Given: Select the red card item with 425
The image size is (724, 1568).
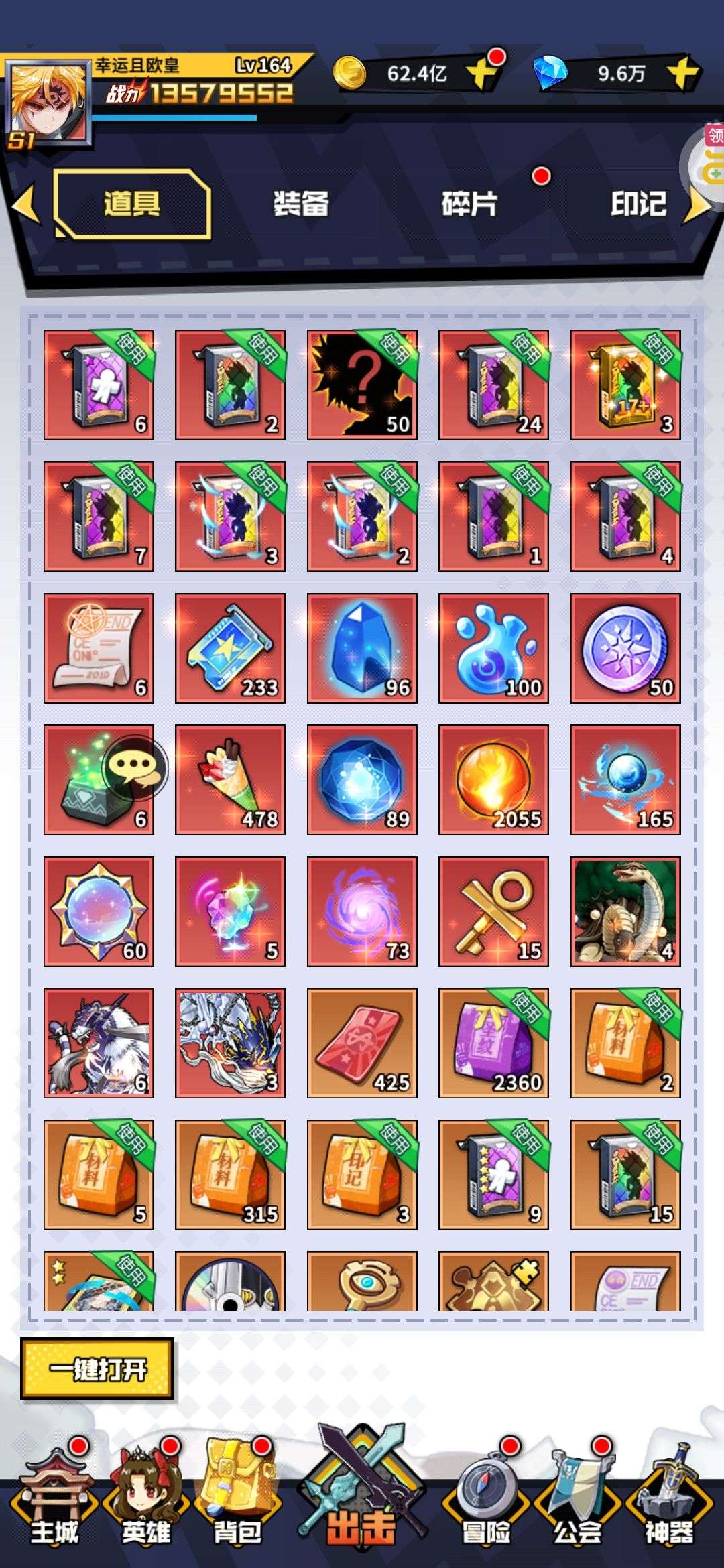Looking at the screenshot, I should pos(362,1043).
